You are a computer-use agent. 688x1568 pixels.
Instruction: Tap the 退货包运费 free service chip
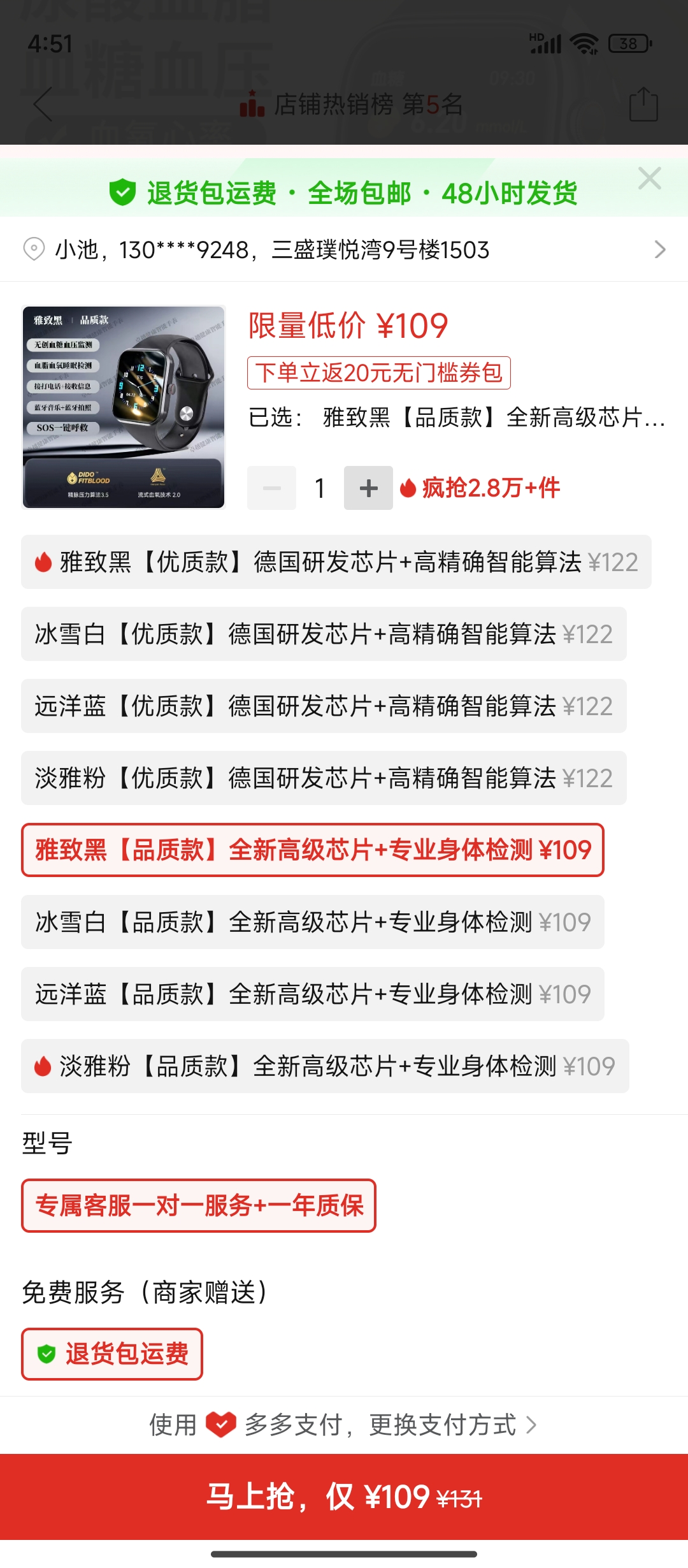click(x=112, y=1354)
